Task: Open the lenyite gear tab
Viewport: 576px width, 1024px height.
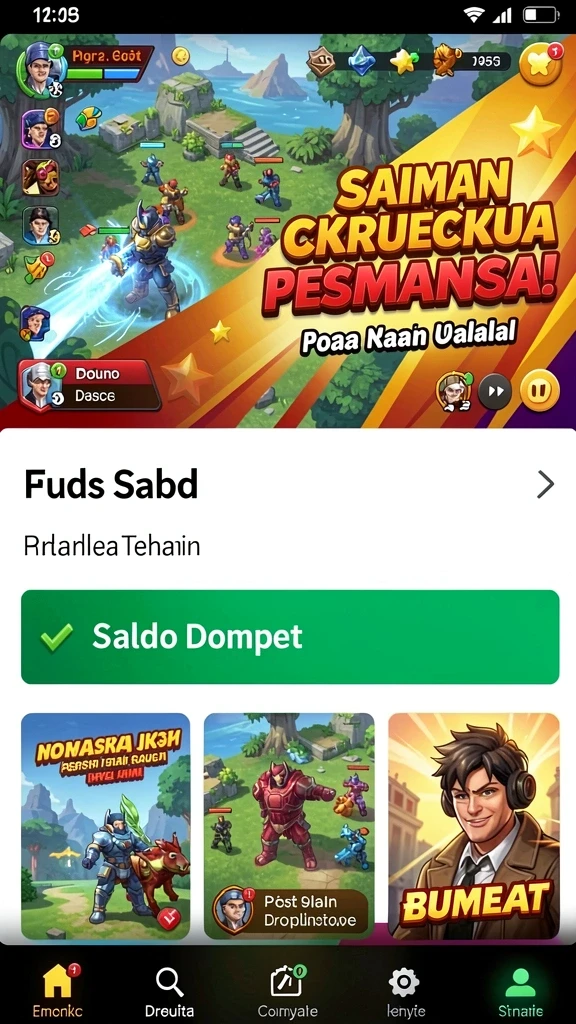Action: point(404,989)
